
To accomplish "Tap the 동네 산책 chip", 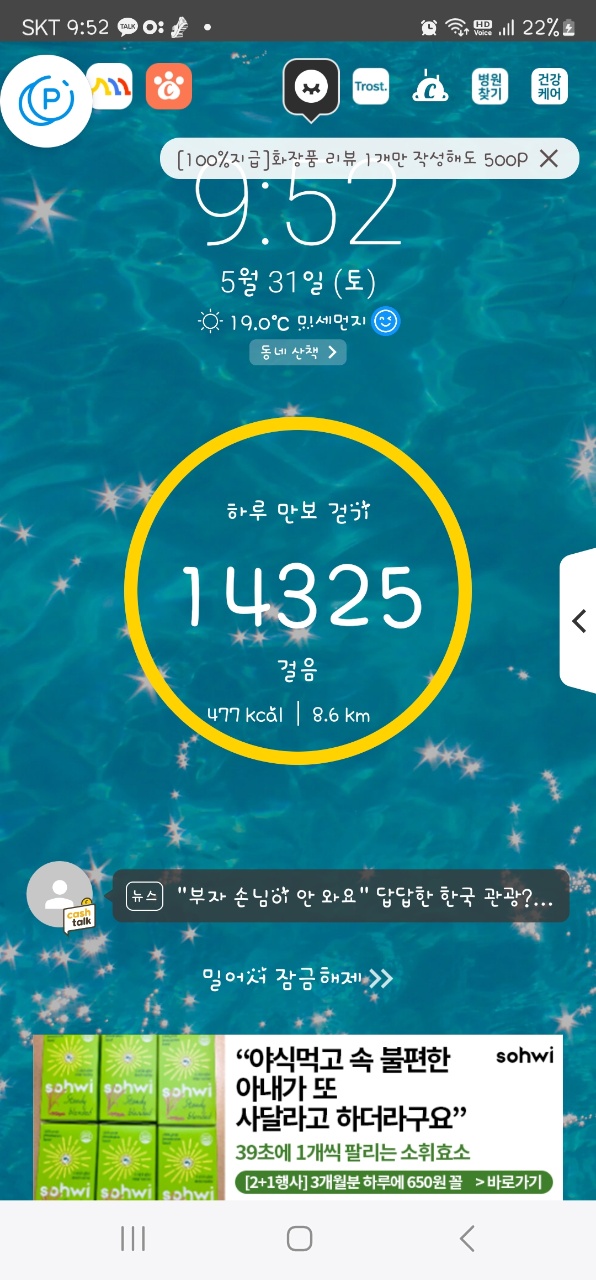I will pos(298,352).
